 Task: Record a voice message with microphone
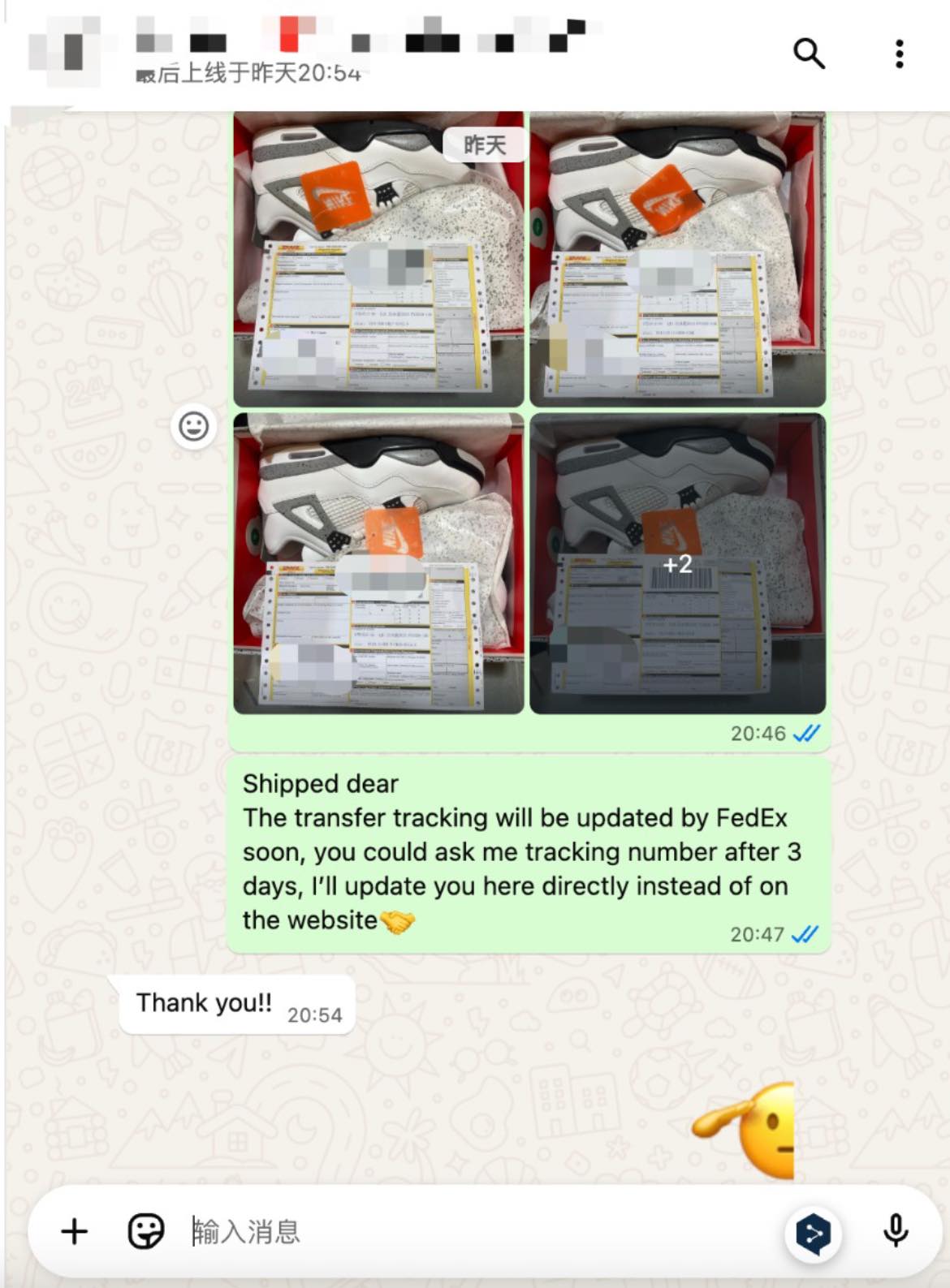pos(896,1231)
